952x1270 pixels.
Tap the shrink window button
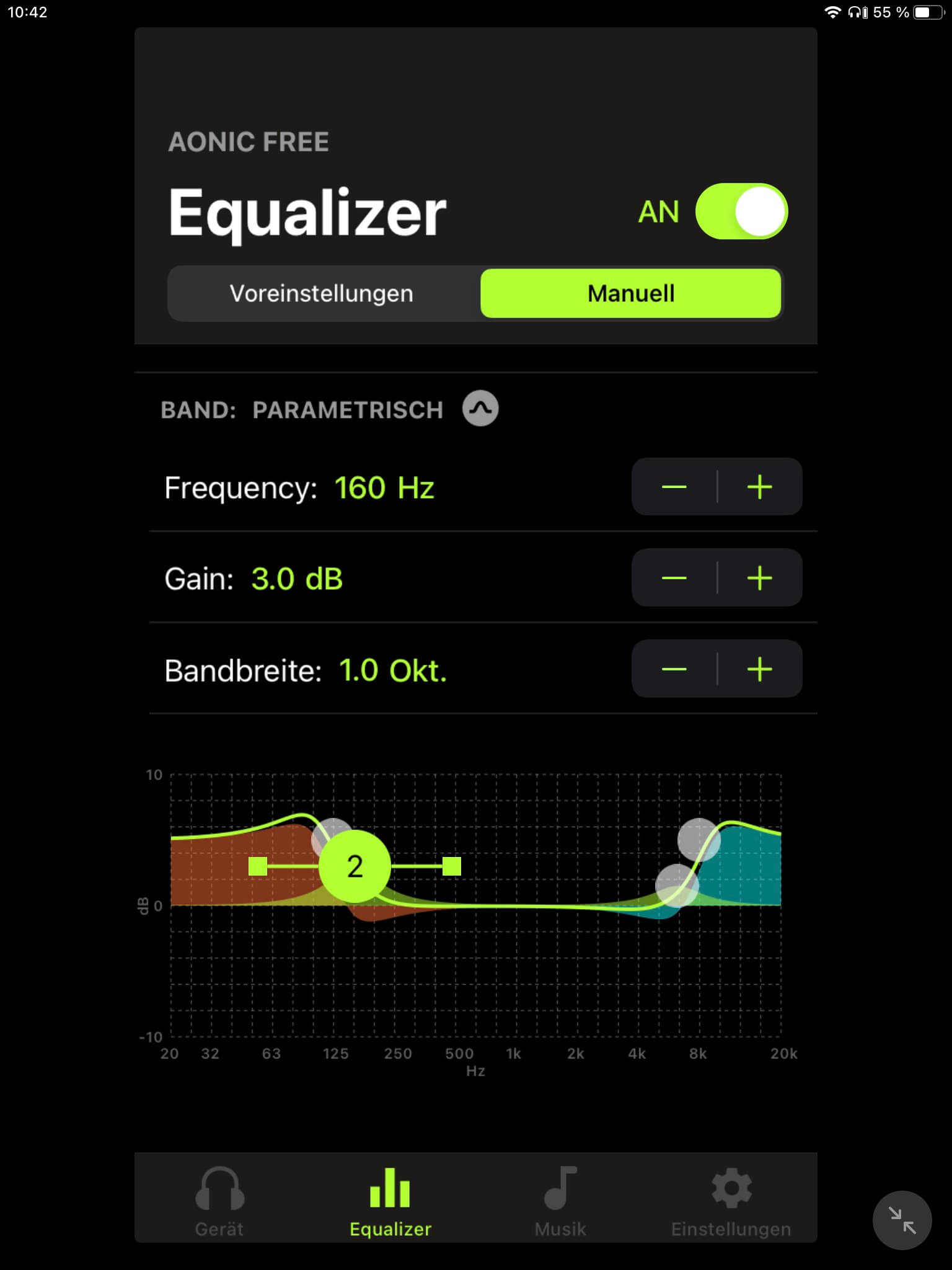pos(902,1220)
